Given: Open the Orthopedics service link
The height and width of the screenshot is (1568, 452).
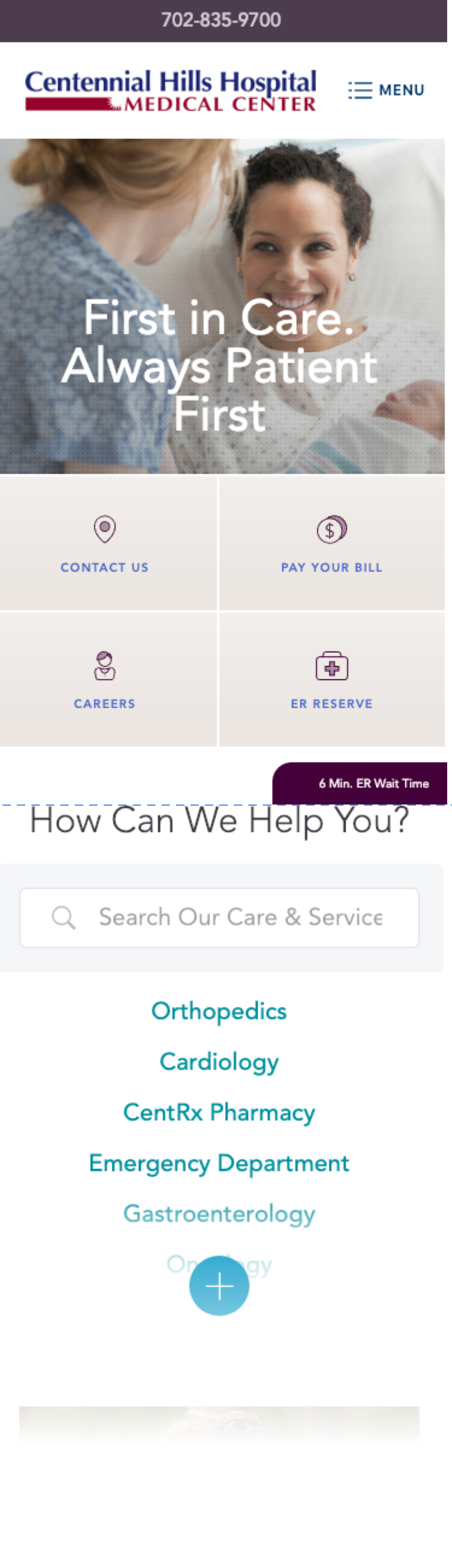Looking at the screenshot, I should (x=219, y=1011).
